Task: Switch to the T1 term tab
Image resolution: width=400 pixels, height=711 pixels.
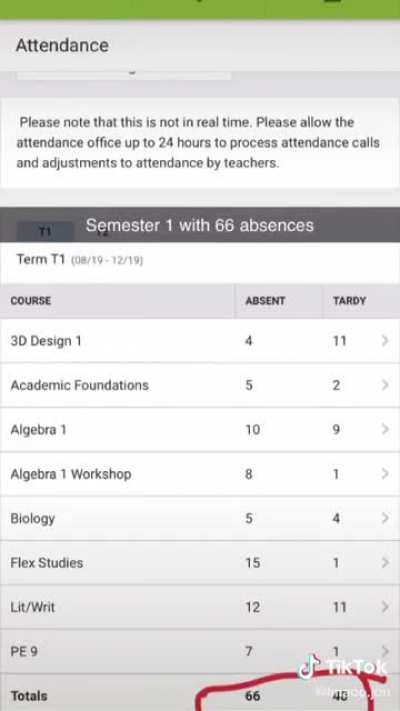Action: [44, 232]
